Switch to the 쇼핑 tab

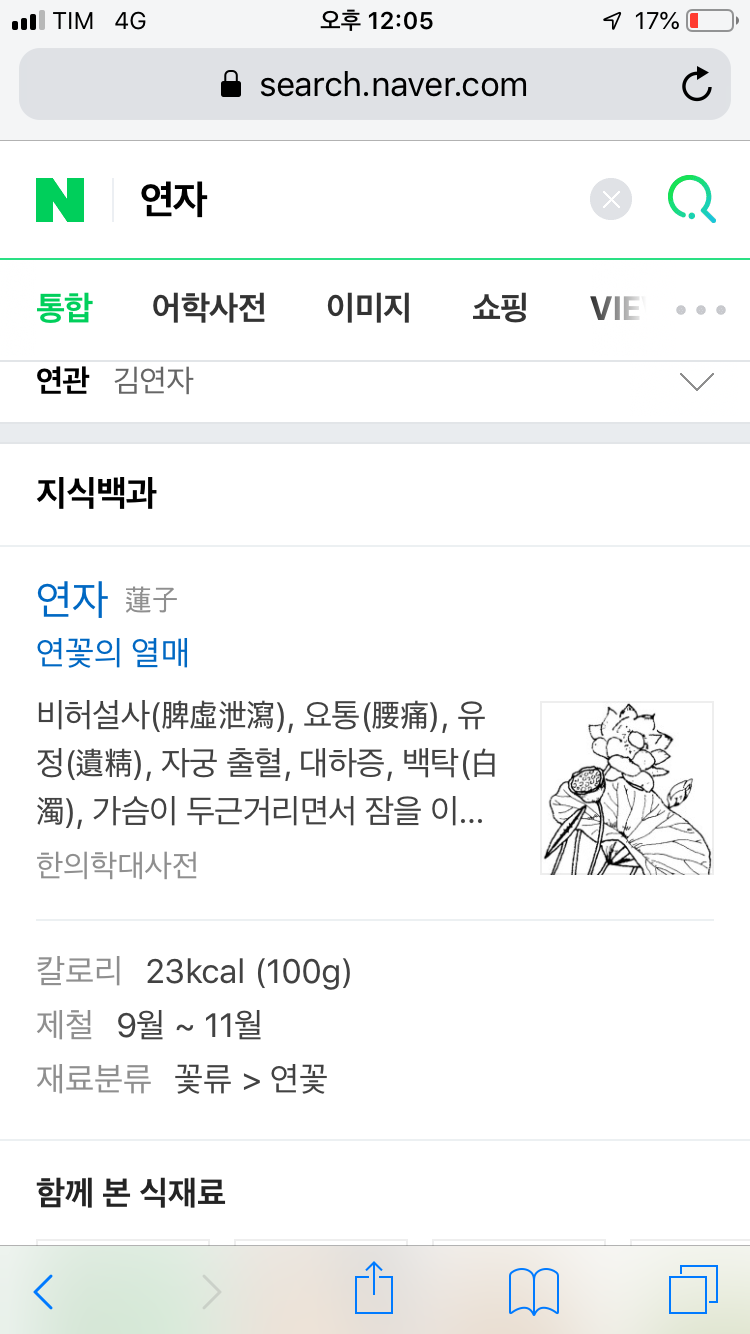point(499,308)
